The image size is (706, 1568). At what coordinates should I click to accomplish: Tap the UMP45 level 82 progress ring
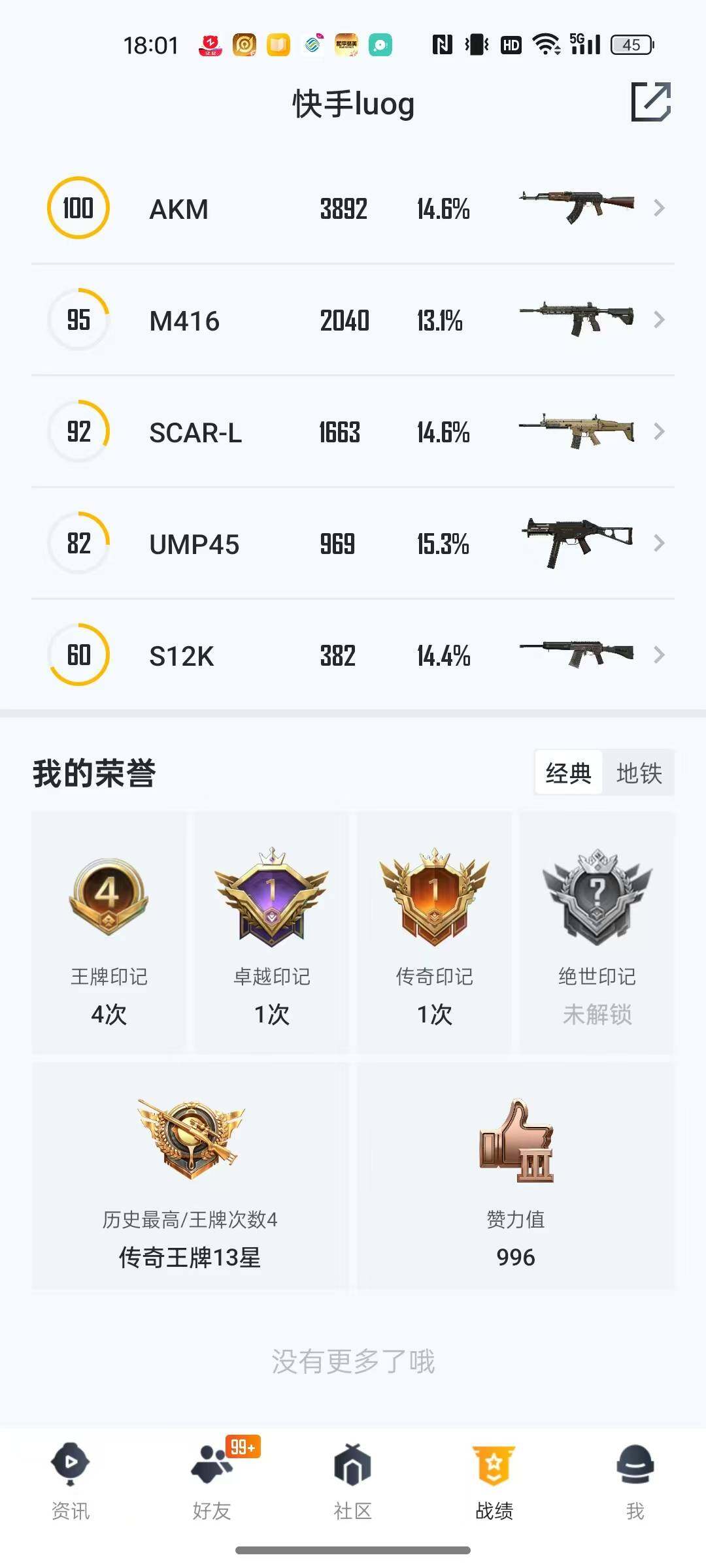tap(77, 544)
